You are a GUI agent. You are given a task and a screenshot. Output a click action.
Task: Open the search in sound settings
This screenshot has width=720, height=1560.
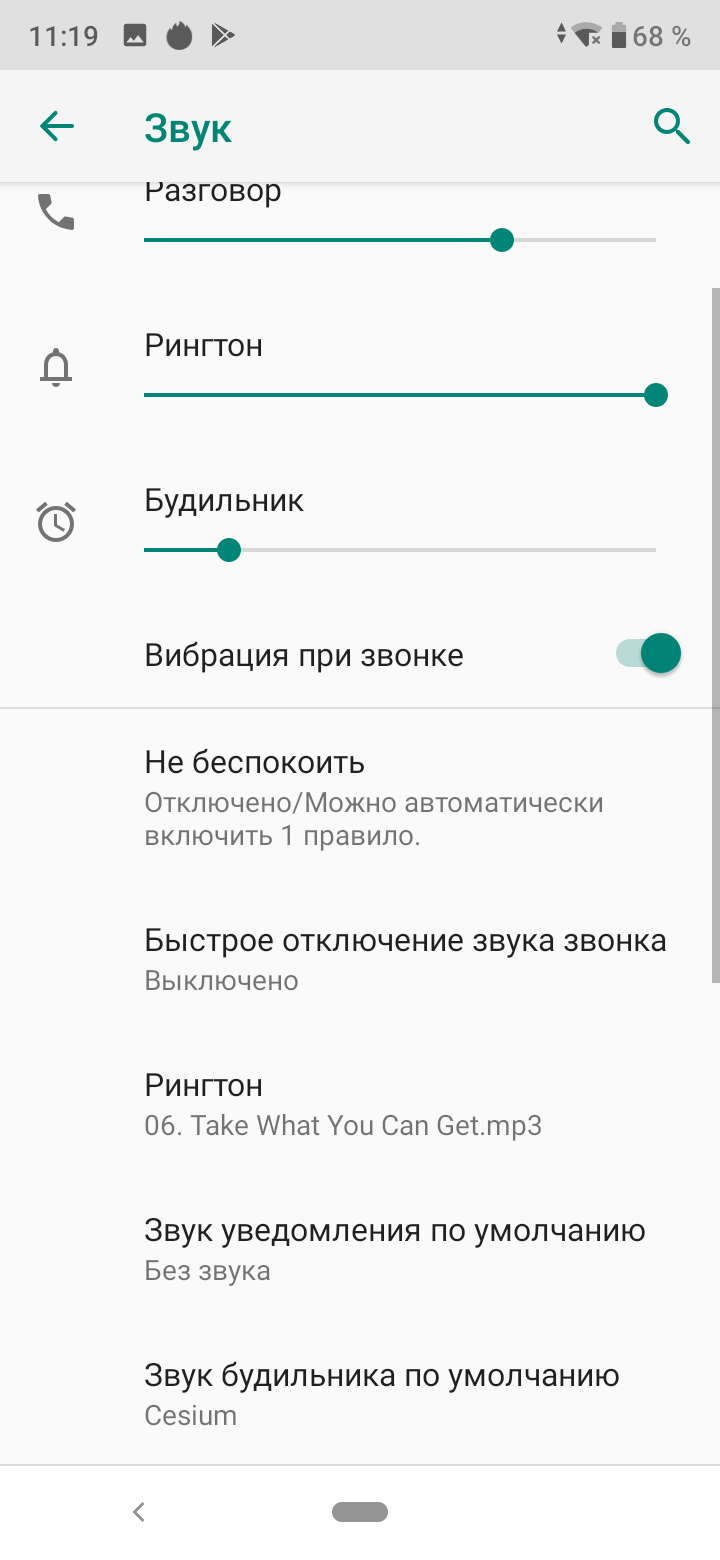[x=671, y=126]
